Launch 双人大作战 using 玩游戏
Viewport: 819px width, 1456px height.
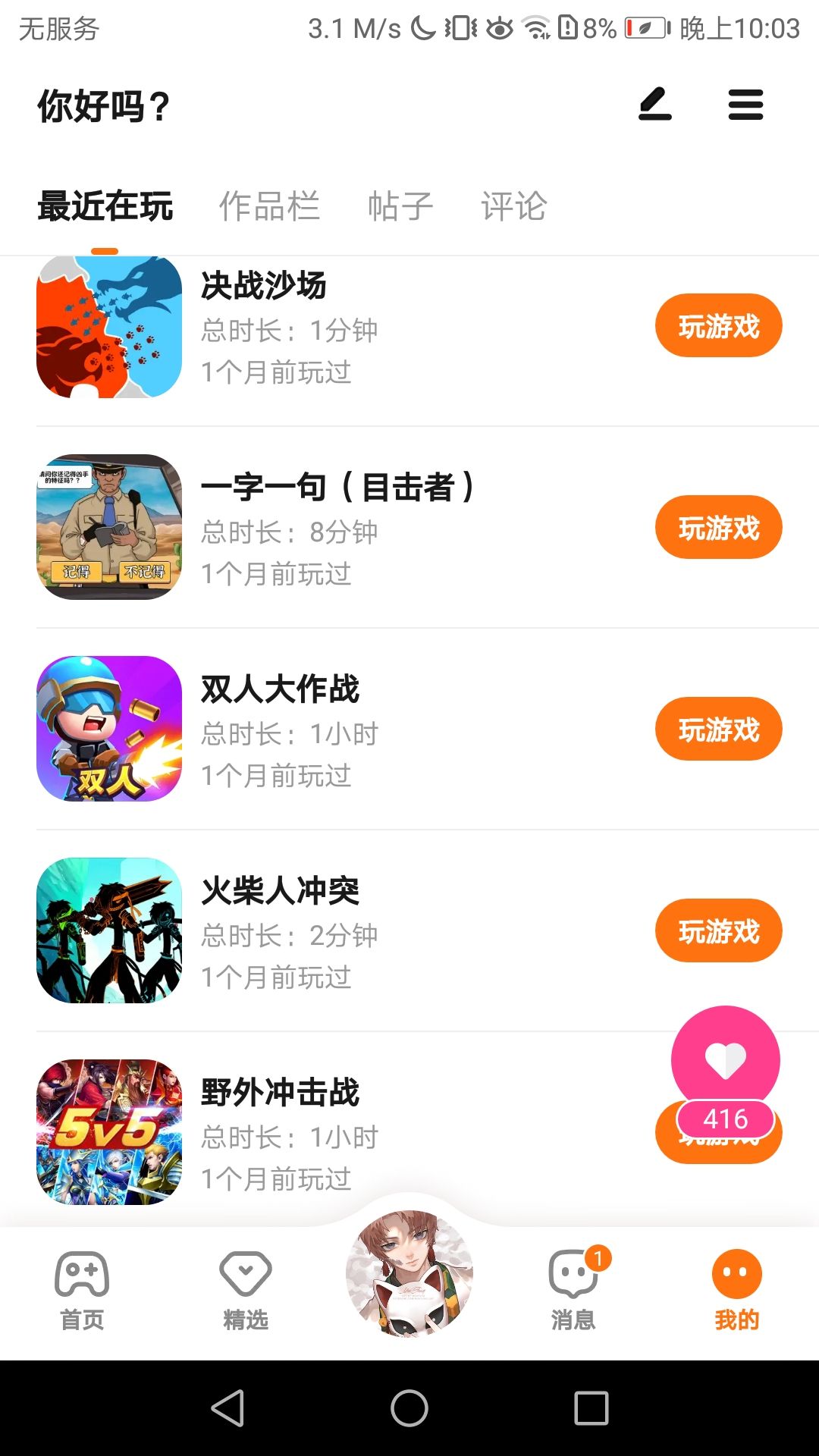pos(718,730)
